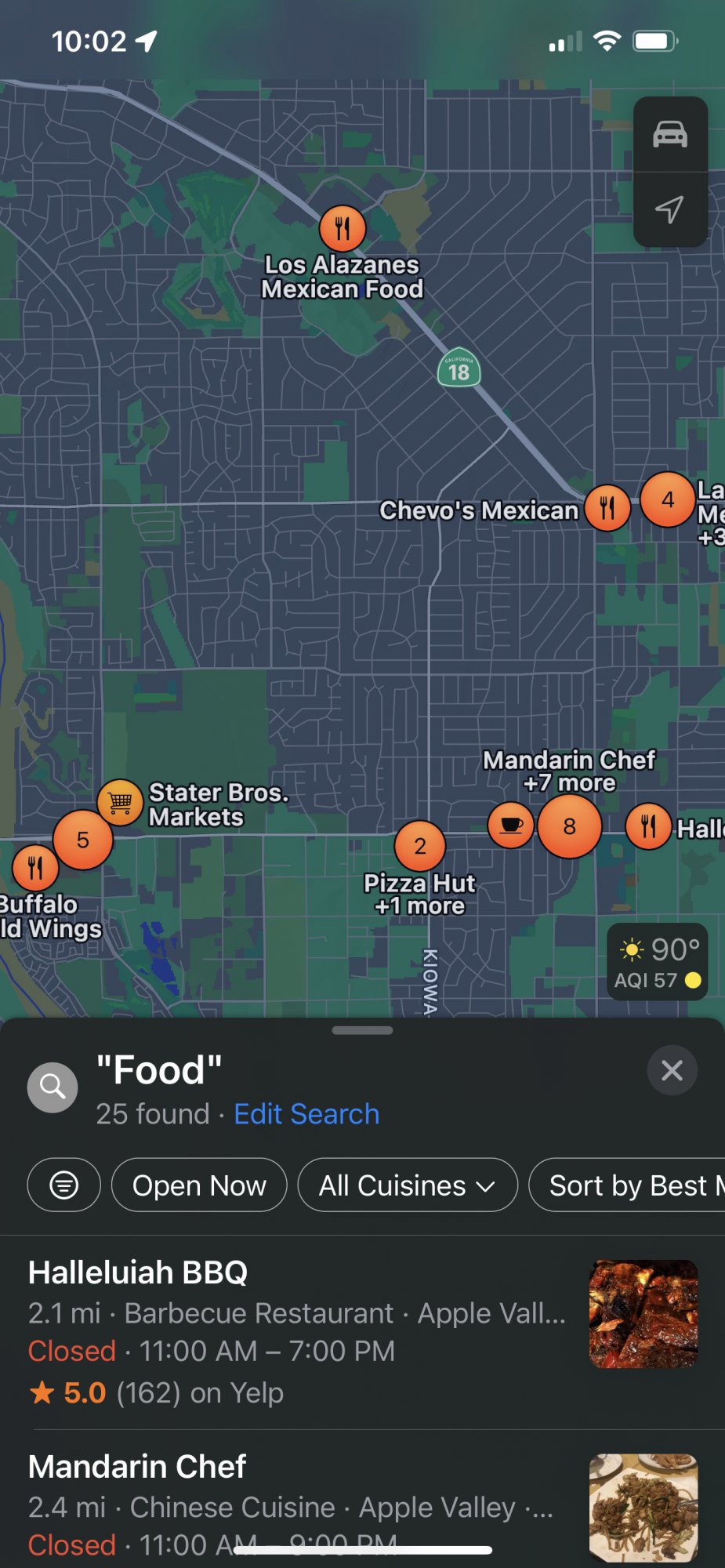Open the filter options icon

tap(64, 1185)
